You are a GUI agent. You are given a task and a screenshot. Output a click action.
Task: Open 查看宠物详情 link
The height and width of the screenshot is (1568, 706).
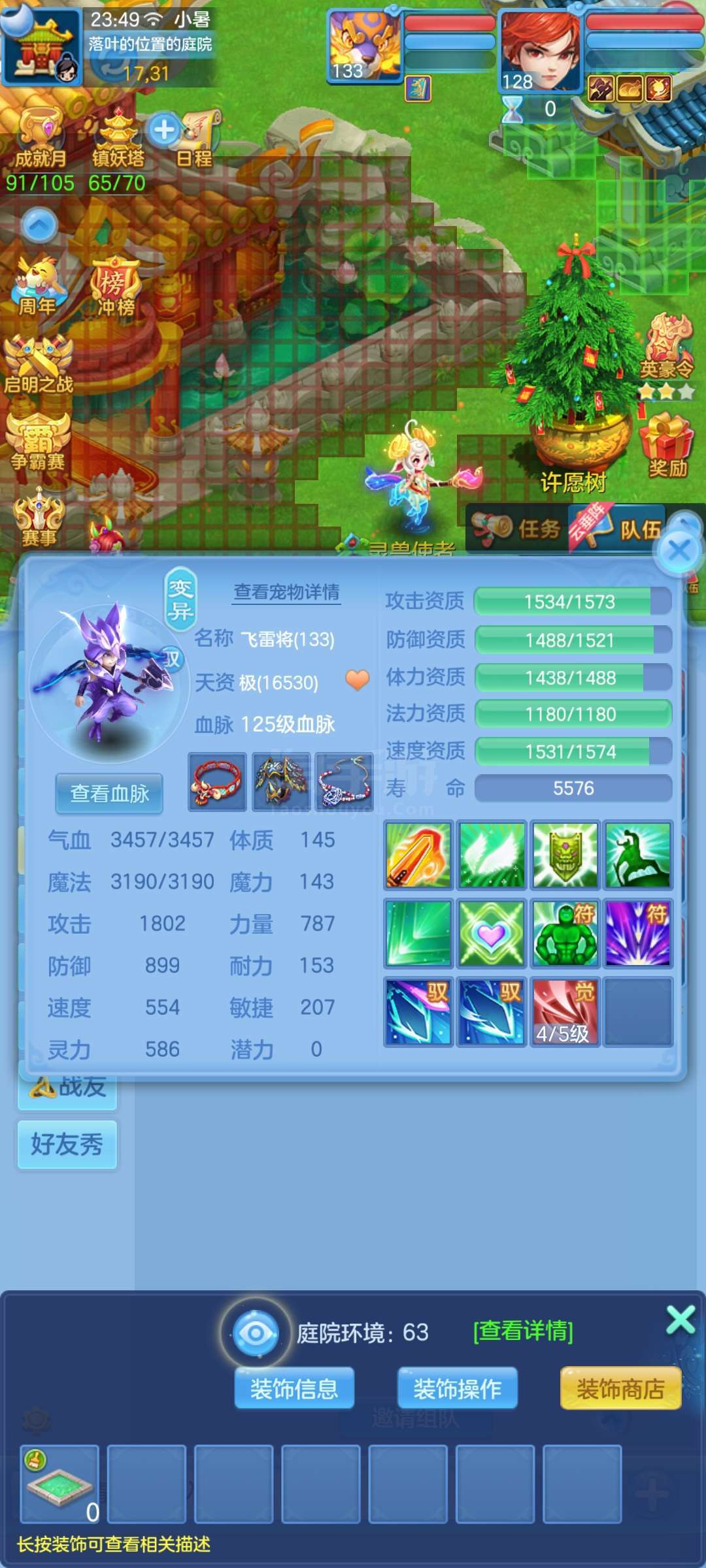[x=287, y=592]
